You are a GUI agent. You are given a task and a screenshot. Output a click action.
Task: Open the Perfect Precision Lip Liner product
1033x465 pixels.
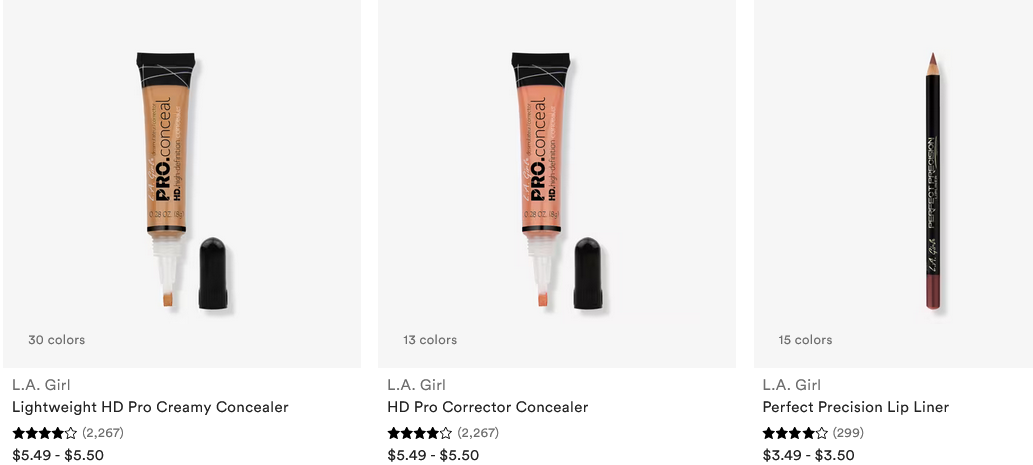[x=855, y=407]
